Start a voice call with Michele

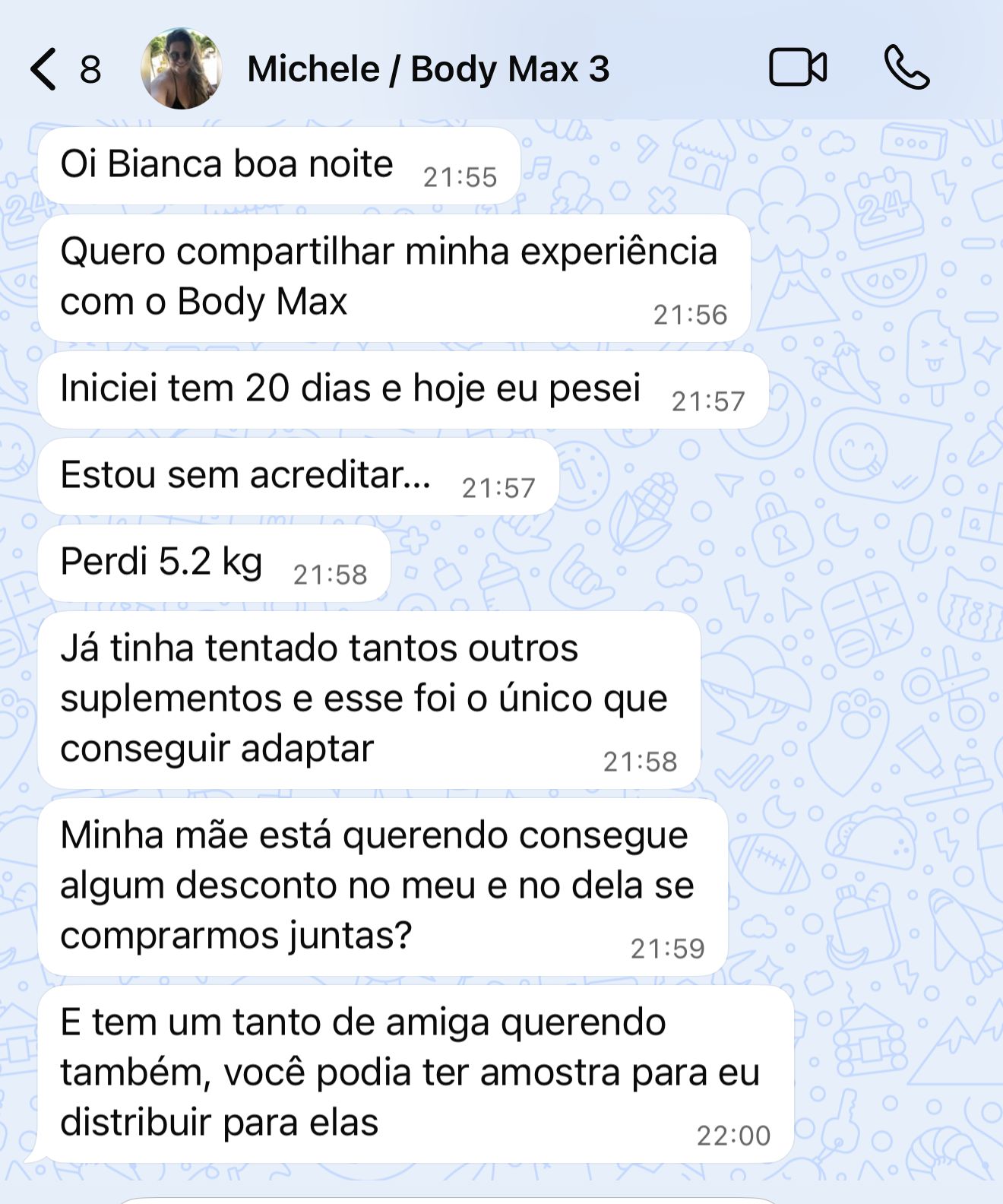pos(906,68)
